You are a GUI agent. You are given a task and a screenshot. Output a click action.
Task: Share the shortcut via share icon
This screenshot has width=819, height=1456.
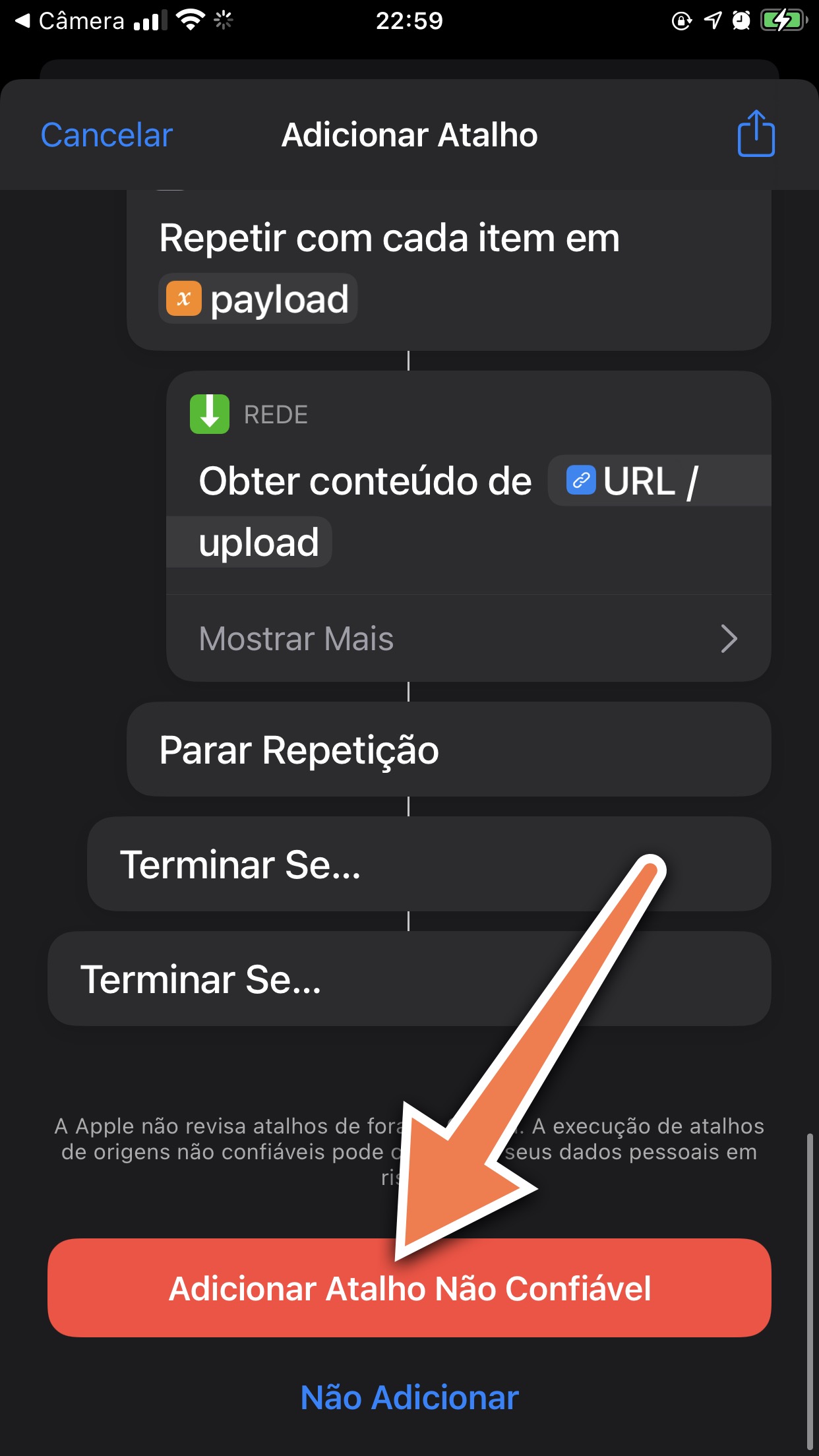point(756,134)
